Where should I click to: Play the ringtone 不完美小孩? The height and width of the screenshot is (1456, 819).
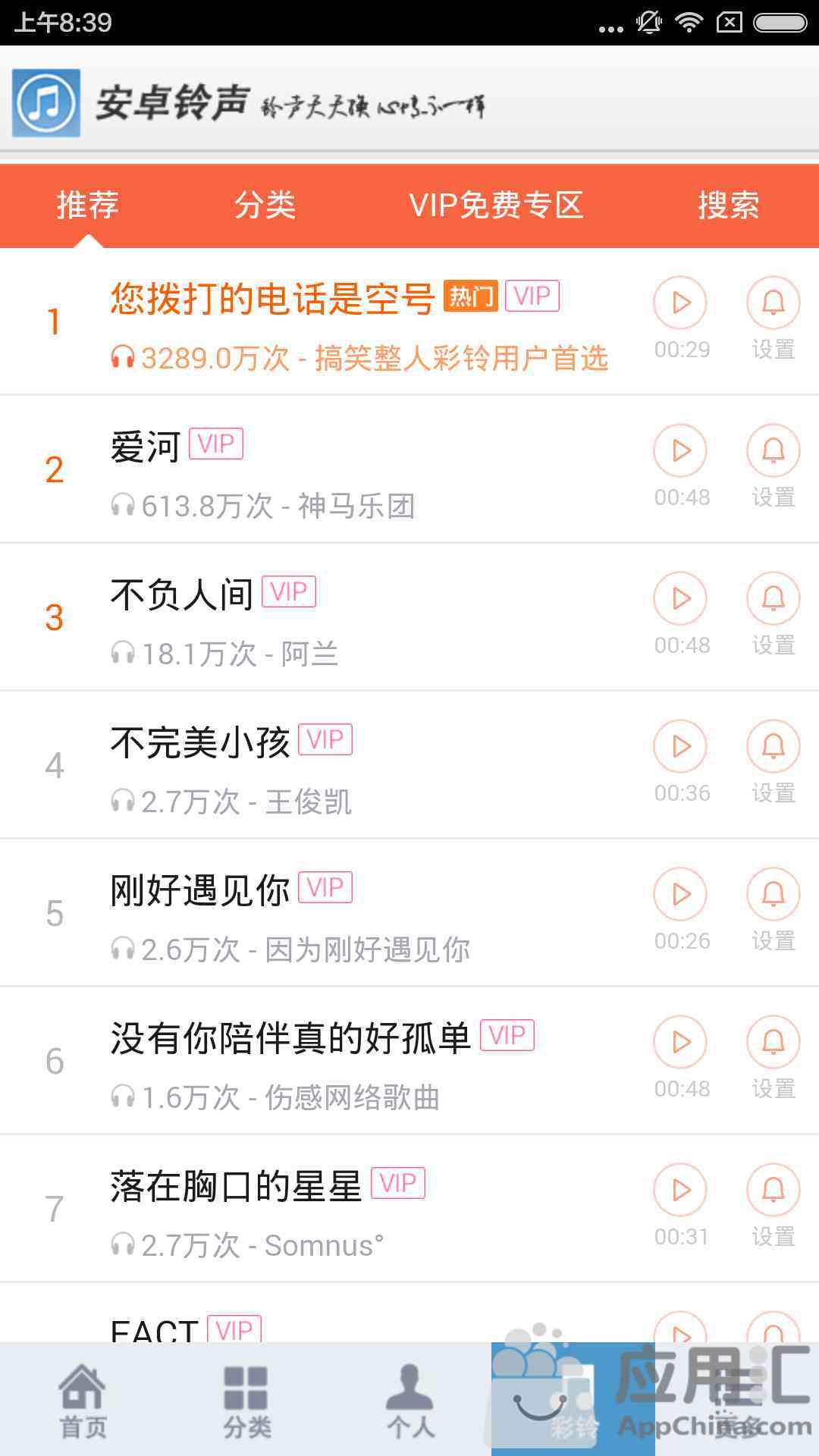680,746
